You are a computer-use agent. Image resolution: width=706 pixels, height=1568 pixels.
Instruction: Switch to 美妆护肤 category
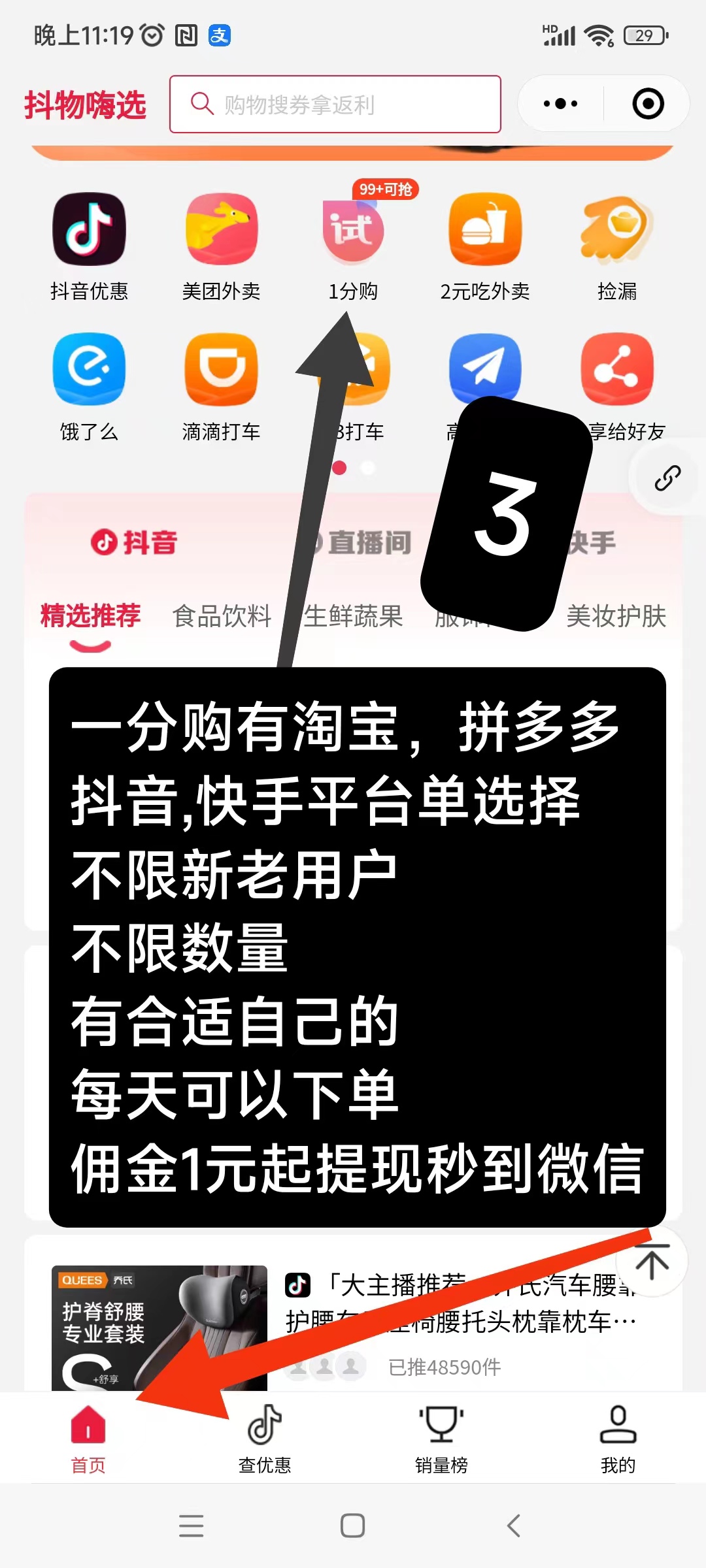coord(616,616)
